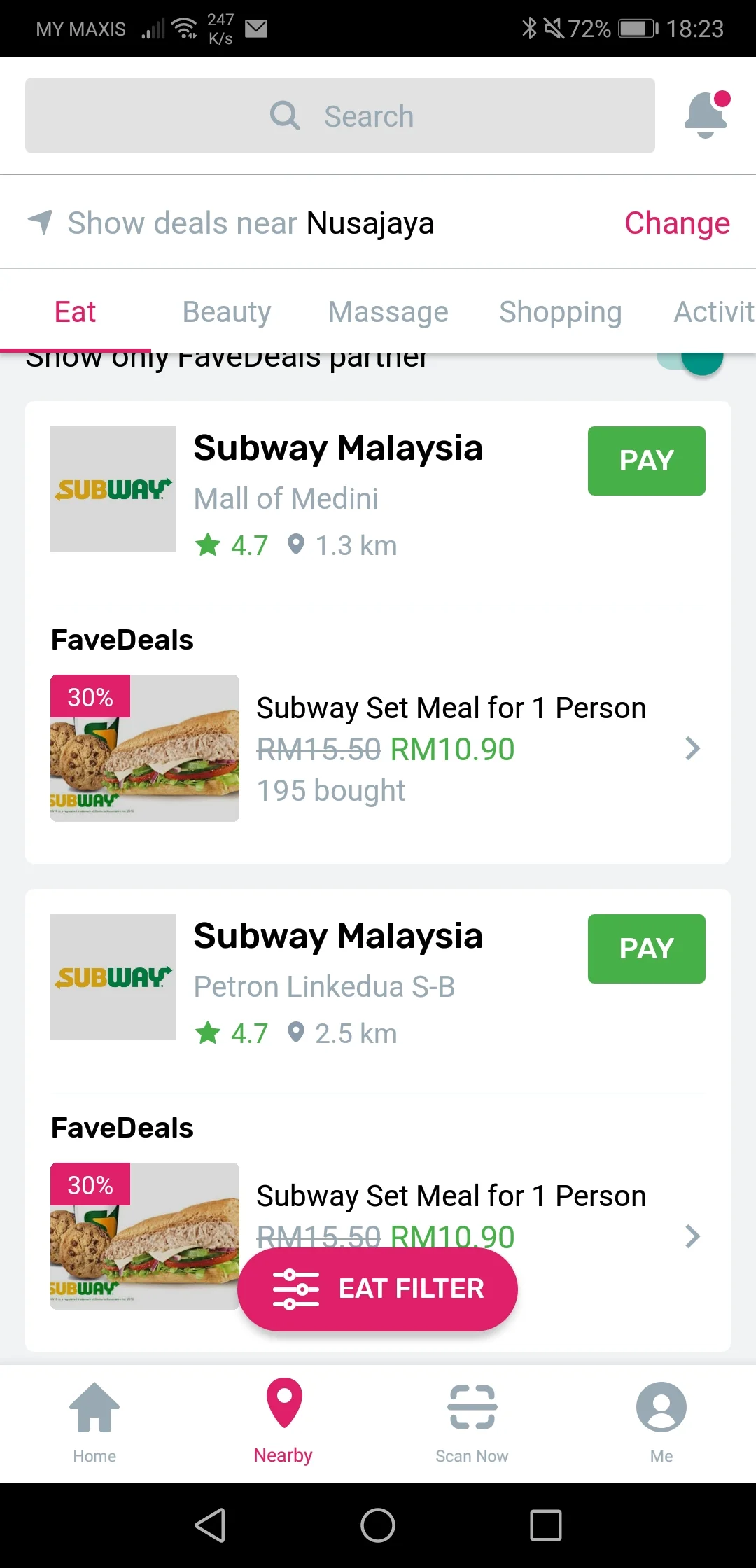
Task: Switch to the Massage category tab
Action: [388, 312]
